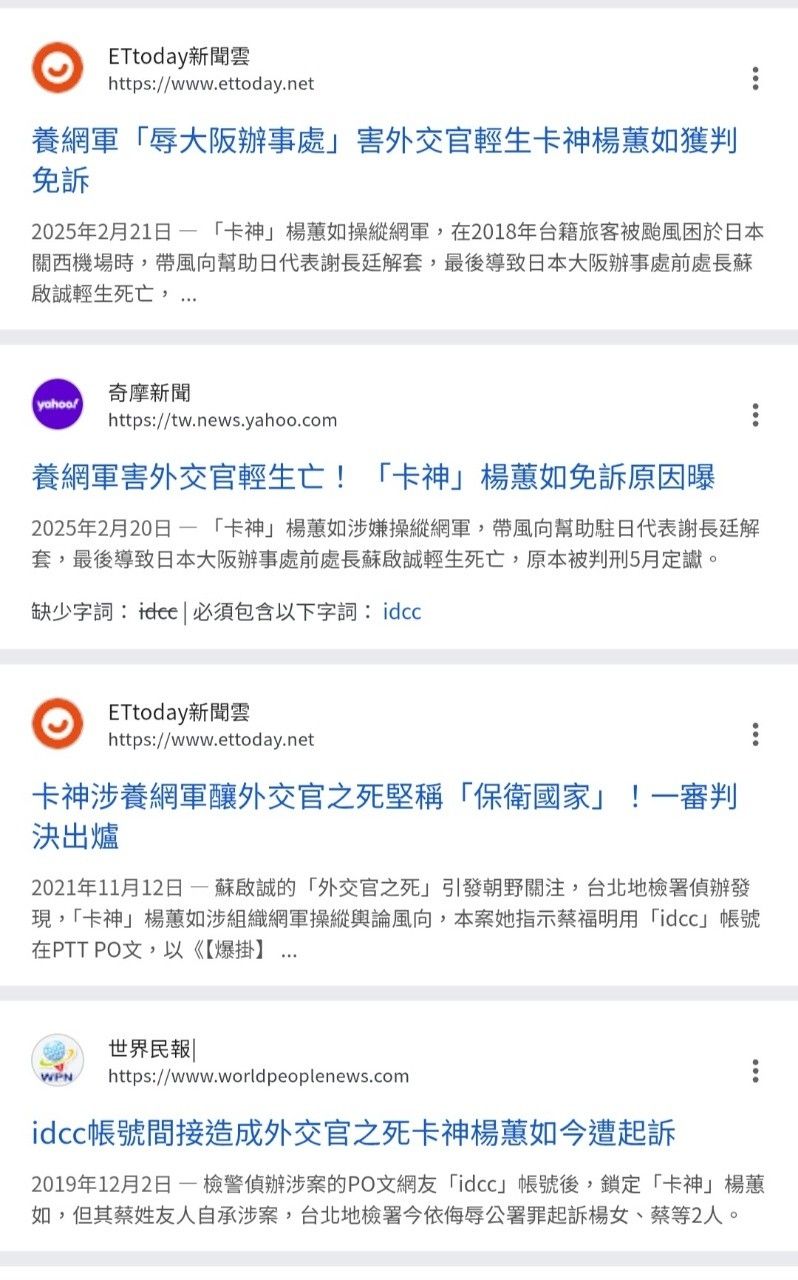798x1280 pixels.
Task: Tap the must-include idcc link
Action: [x=402, y=611]
